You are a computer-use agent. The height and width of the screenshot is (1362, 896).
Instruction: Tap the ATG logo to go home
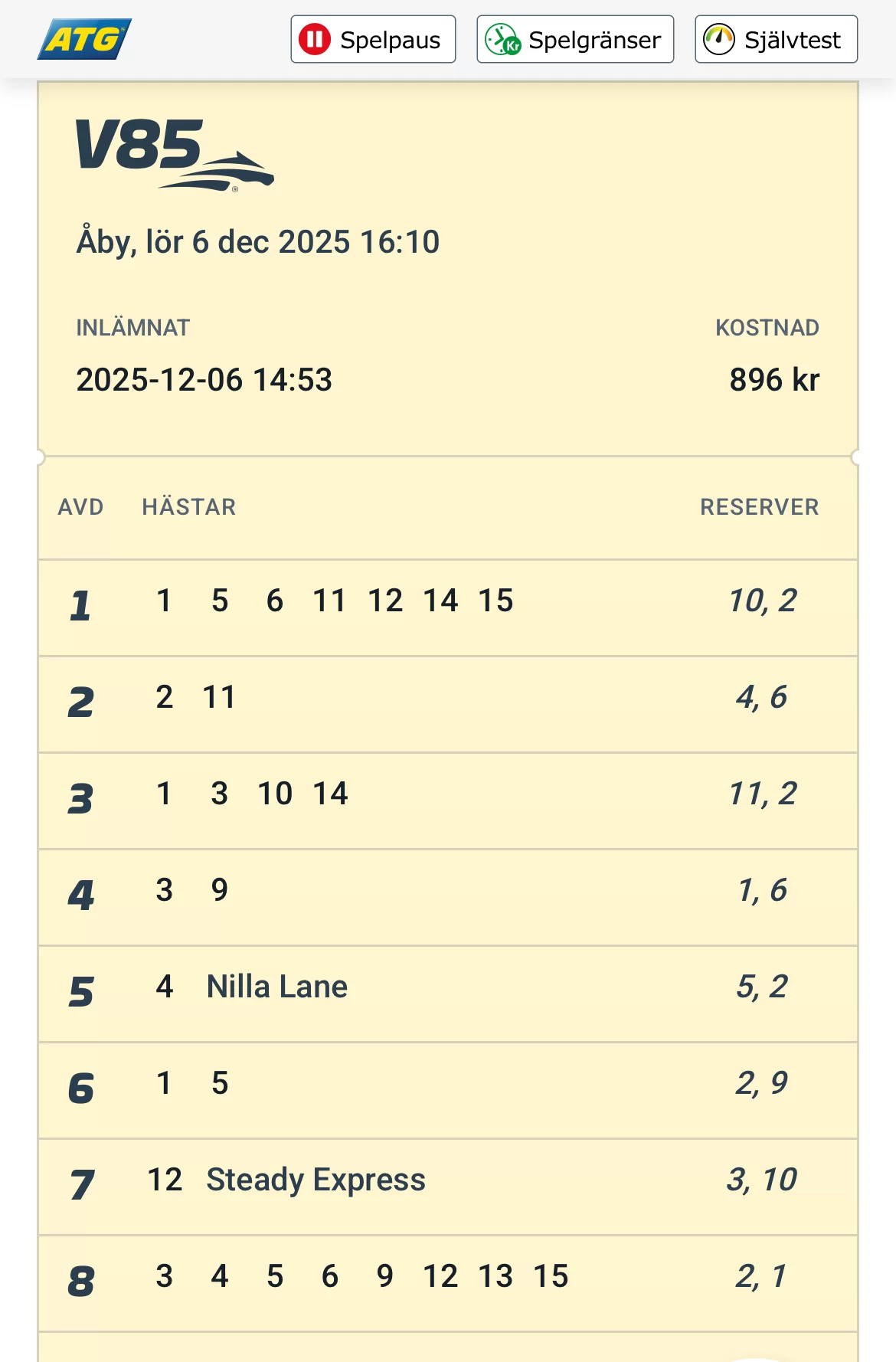tap(84, 39)
